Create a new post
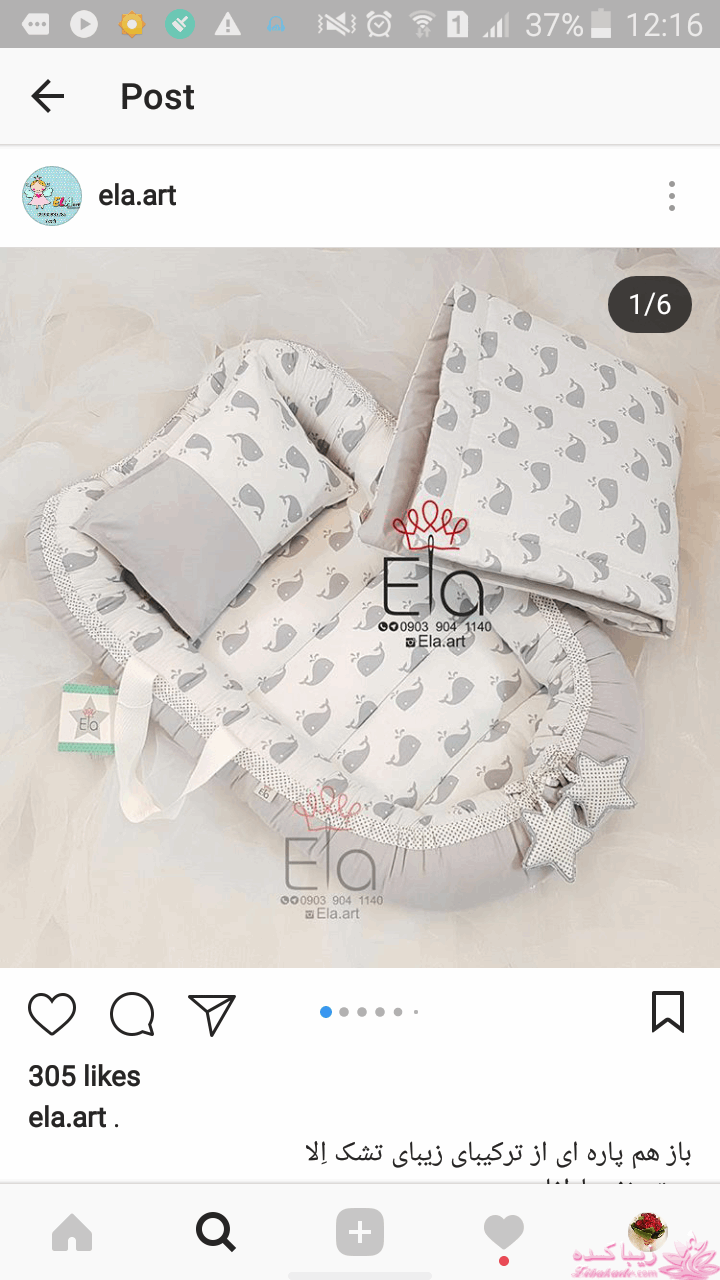This screenshot has width=720, height=1280. tap(360, 1232)
